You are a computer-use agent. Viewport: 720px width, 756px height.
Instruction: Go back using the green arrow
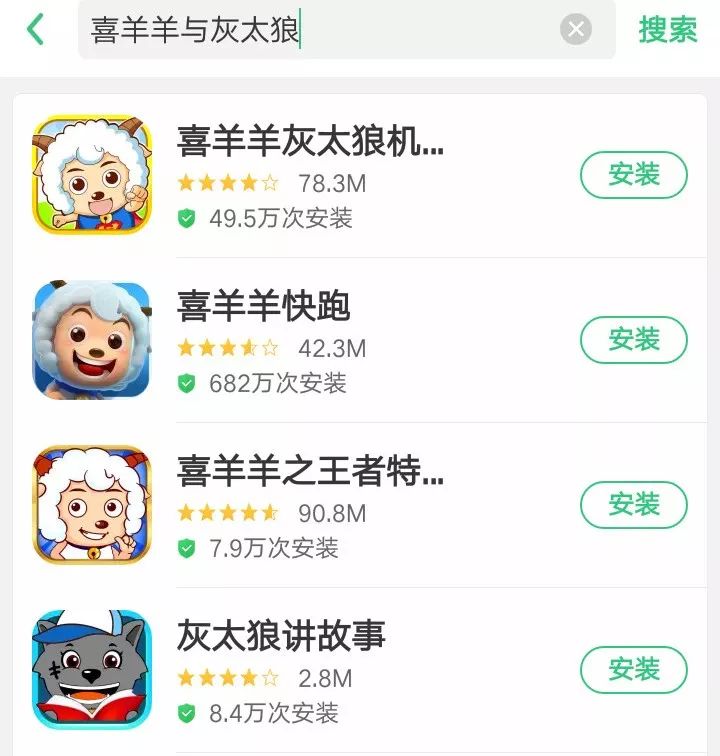(x=36, y=30)
